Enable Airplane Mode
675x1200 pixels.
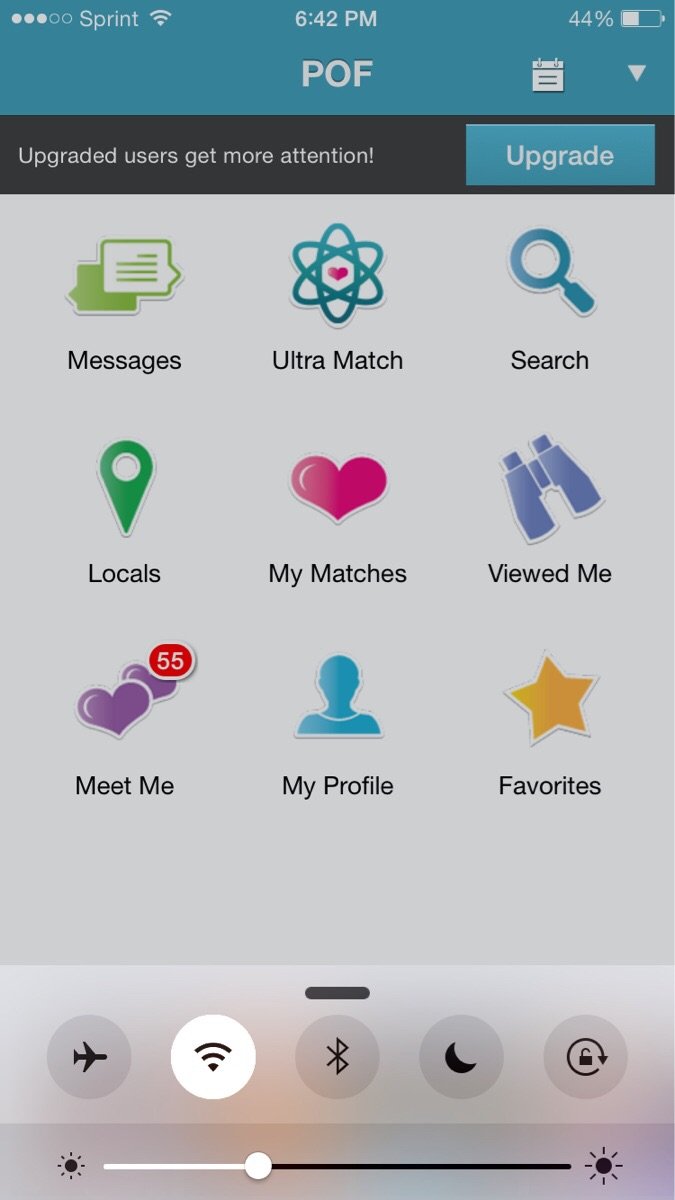click(89, 1057)
